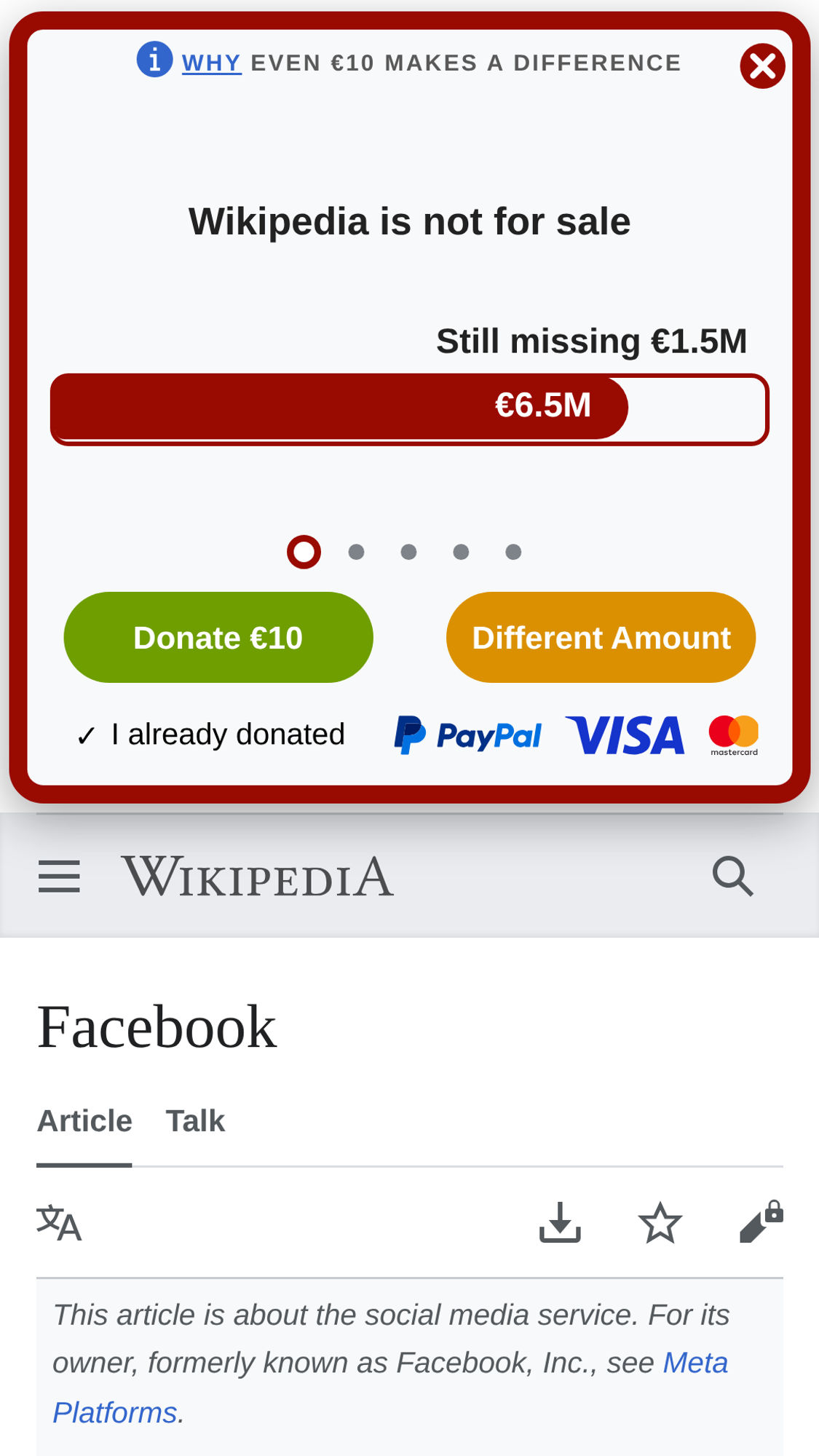Open the Wikipedia hamburger menu

coord(59,876)
